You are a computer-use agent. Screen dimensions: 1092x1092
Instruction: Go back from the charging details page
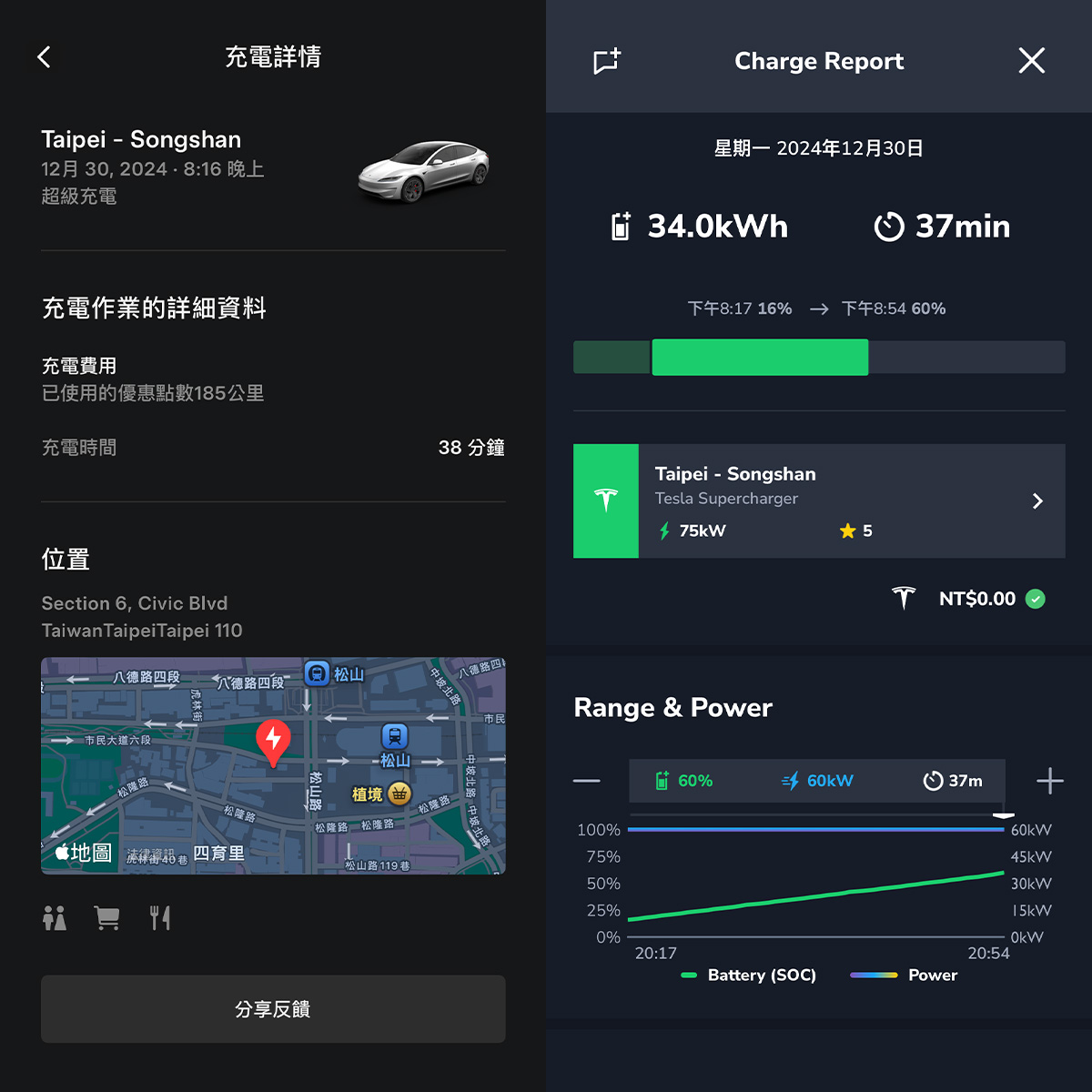(44, 57)
